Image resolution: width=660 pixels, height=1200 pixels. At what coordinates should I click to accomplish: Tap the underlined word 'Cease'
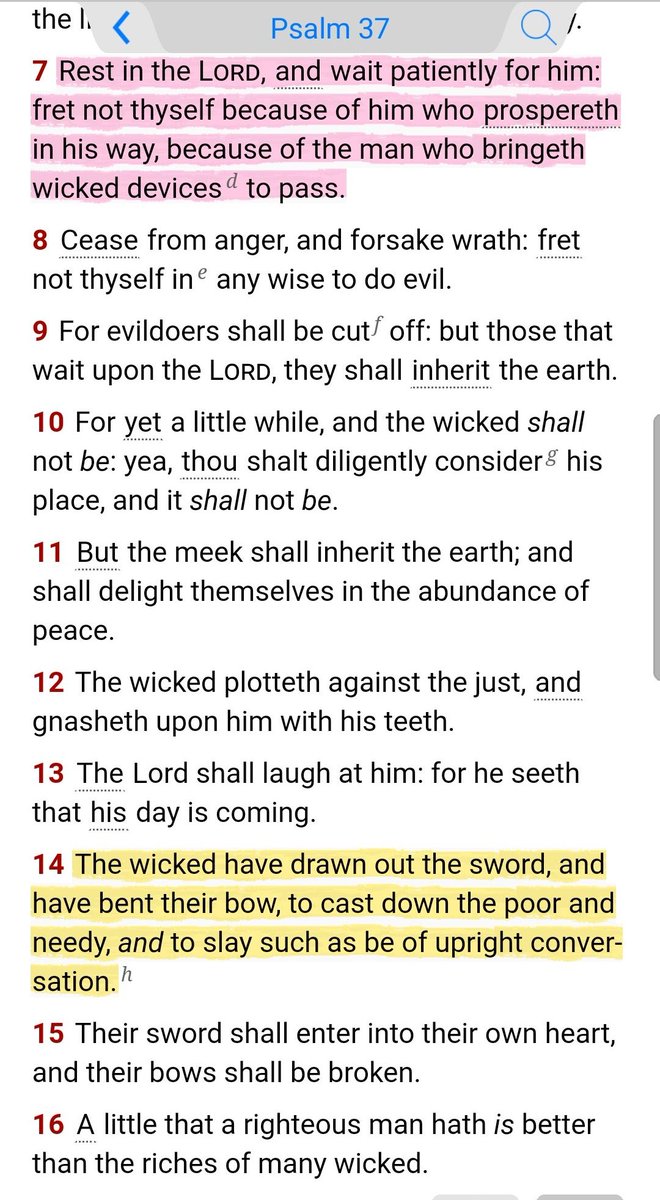(100, 241)
